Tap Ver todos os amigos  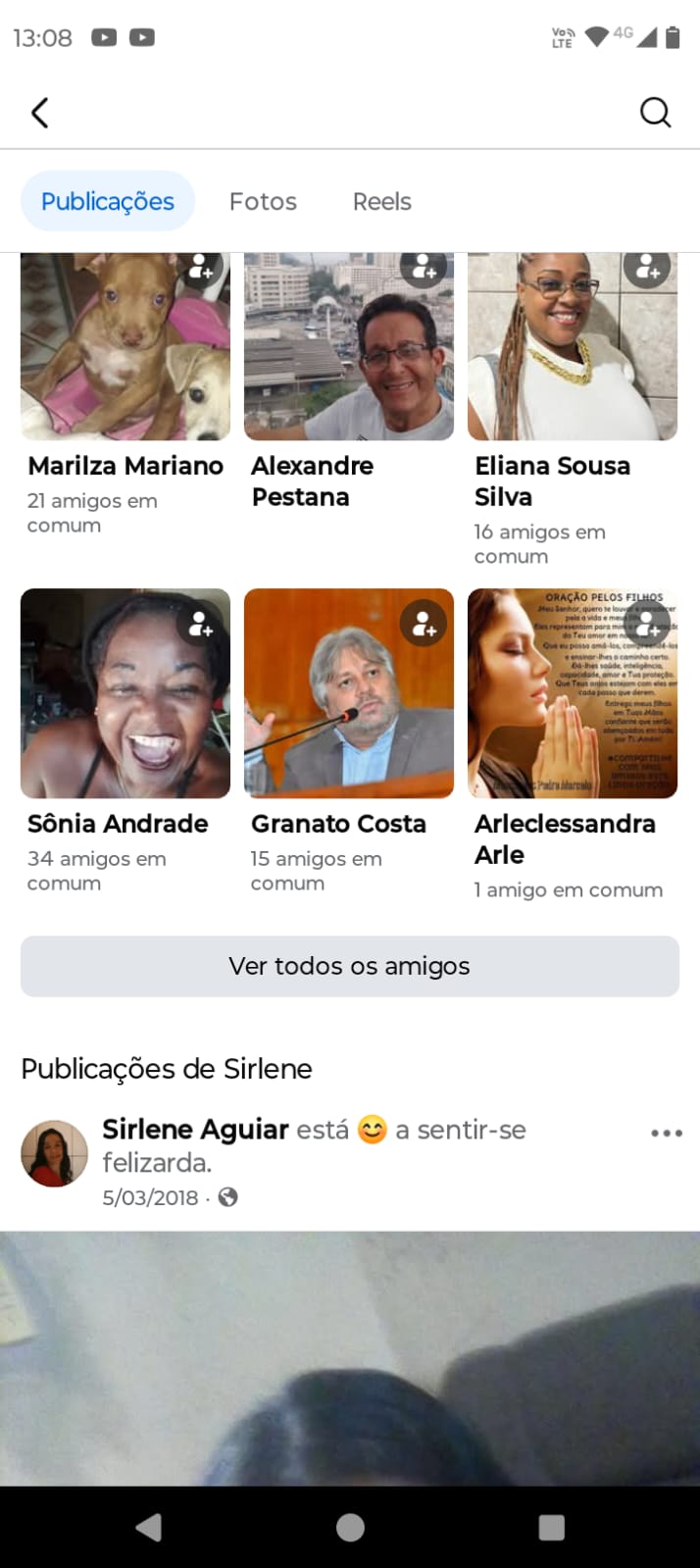[349, 966]
